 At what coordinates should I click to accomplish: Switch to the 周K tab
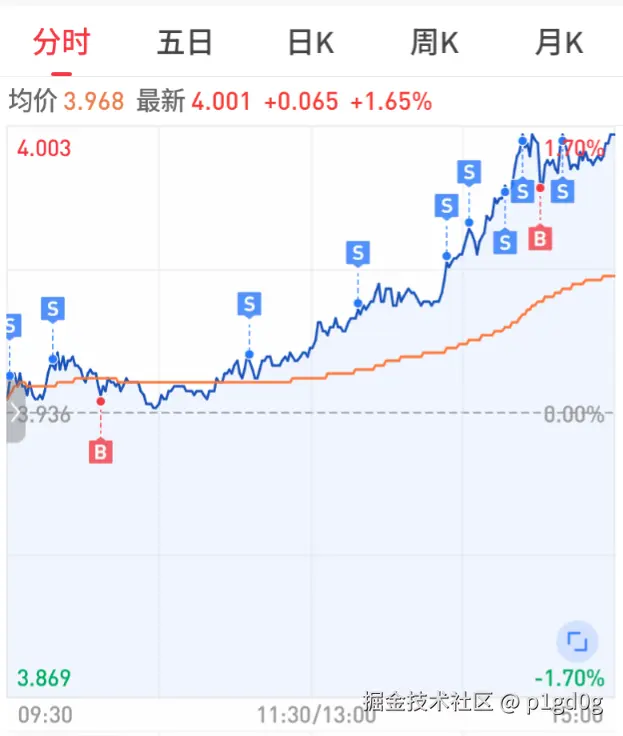click(x=434, y=43)
